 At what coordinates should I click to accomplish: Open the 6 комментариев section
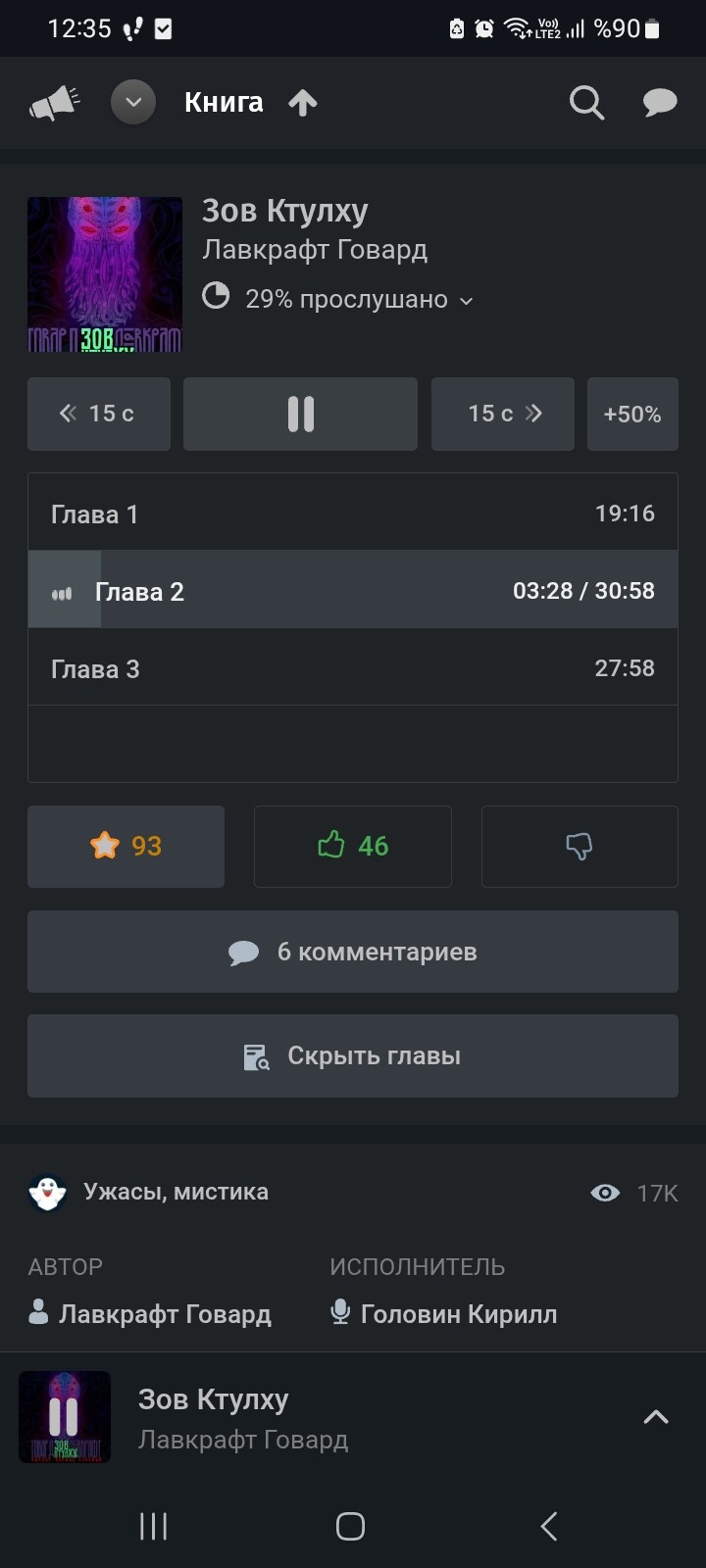(x=353, y=952)
